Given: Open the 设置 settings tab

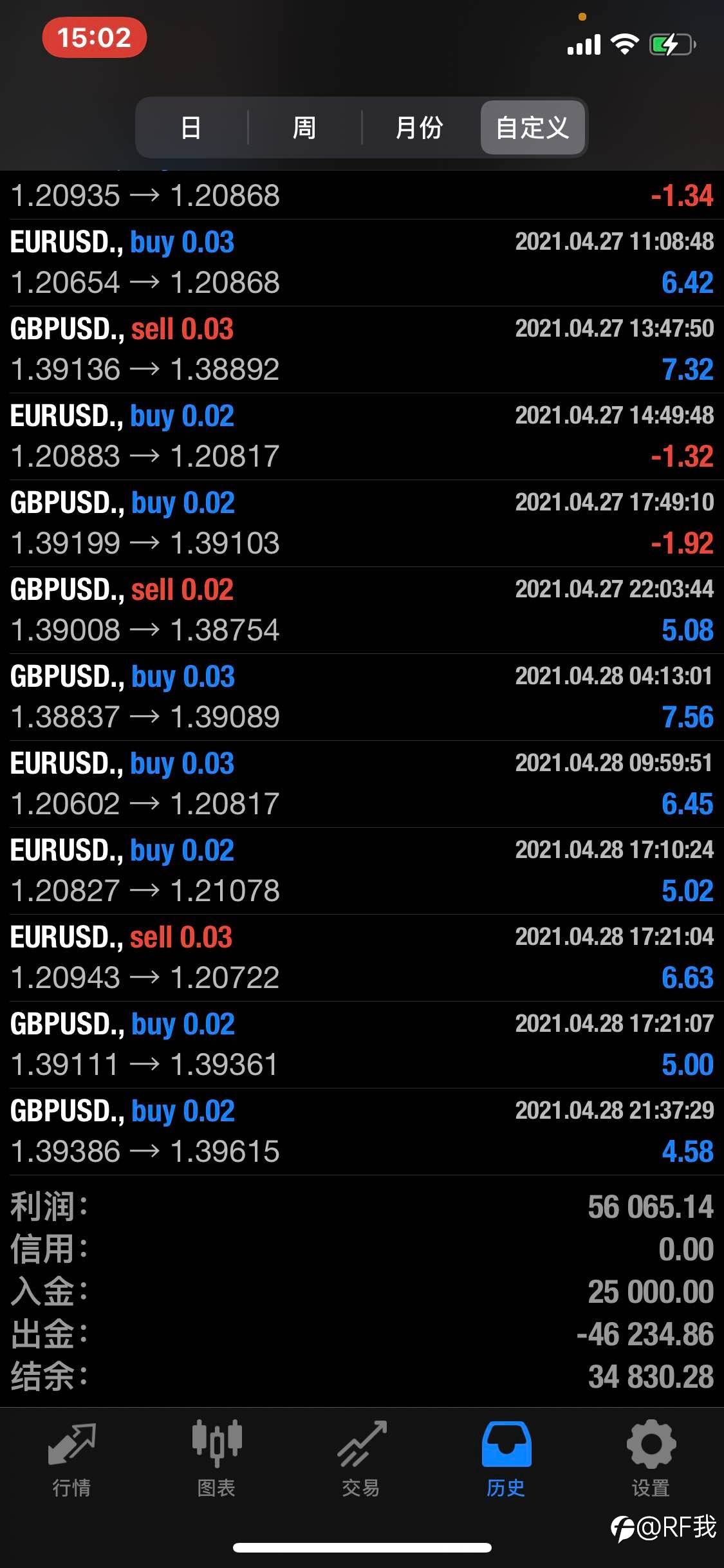Looking at the screenshot, I should (651, 1459).
